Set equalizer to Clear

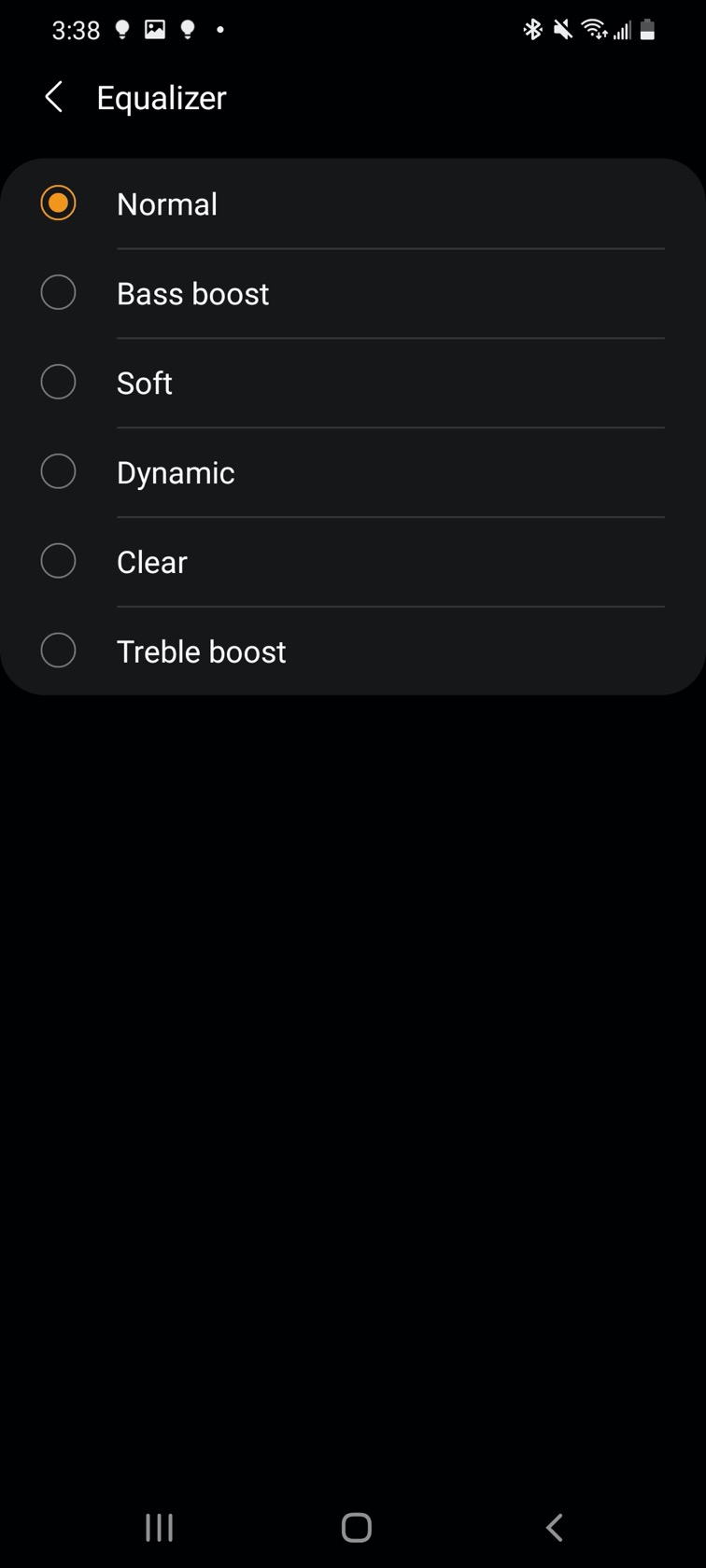pos(58,562)
